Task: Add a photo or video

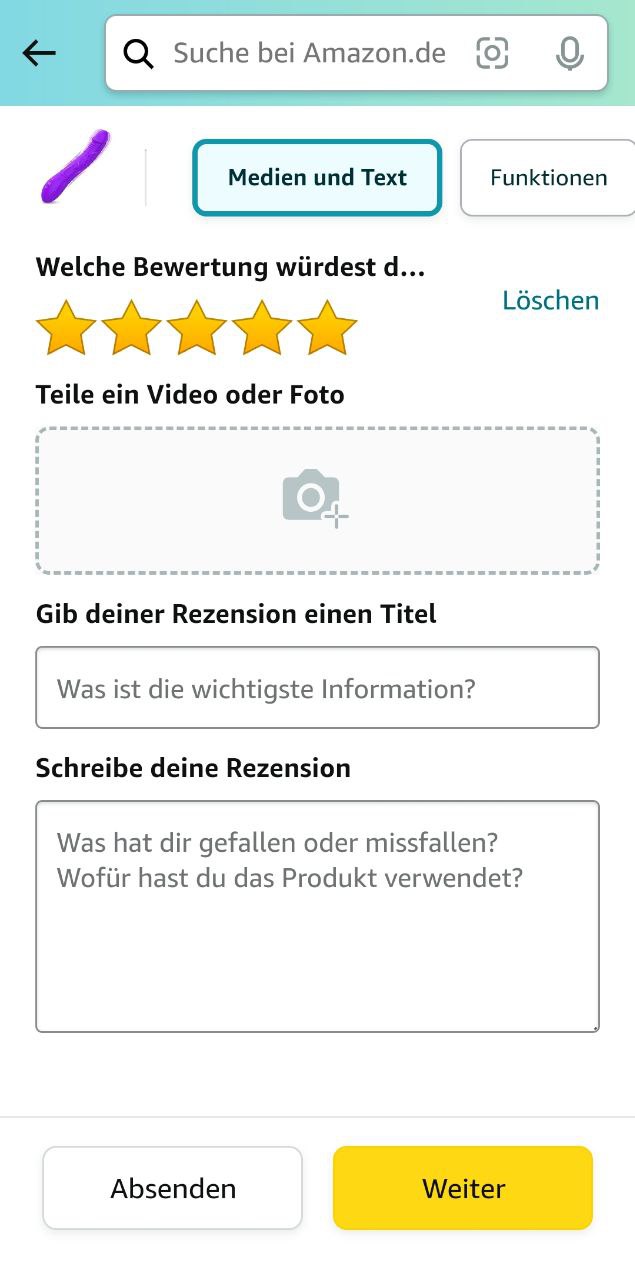Action: [317, 500]
